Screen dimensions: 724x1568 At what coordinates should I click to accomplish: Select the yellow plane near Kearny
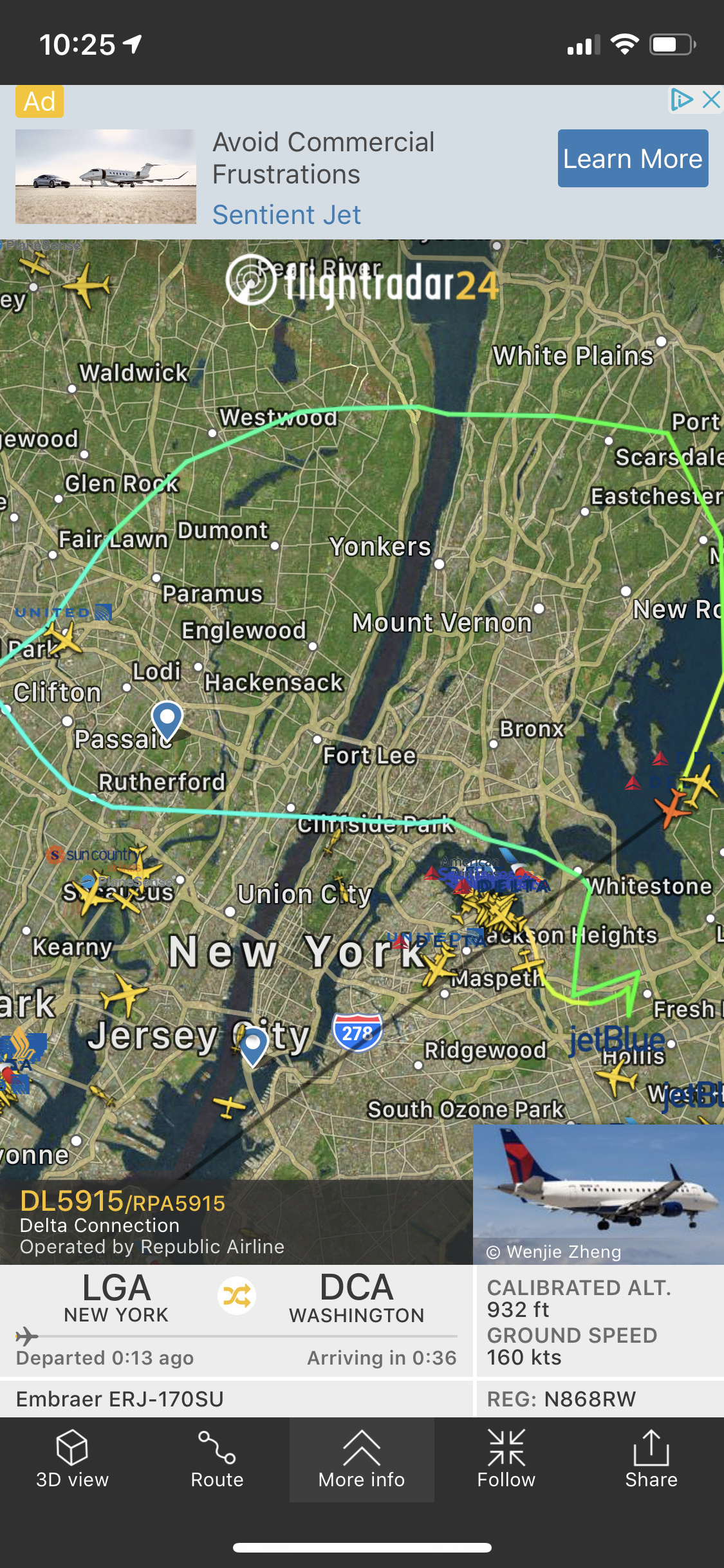(x=124, y=995)
